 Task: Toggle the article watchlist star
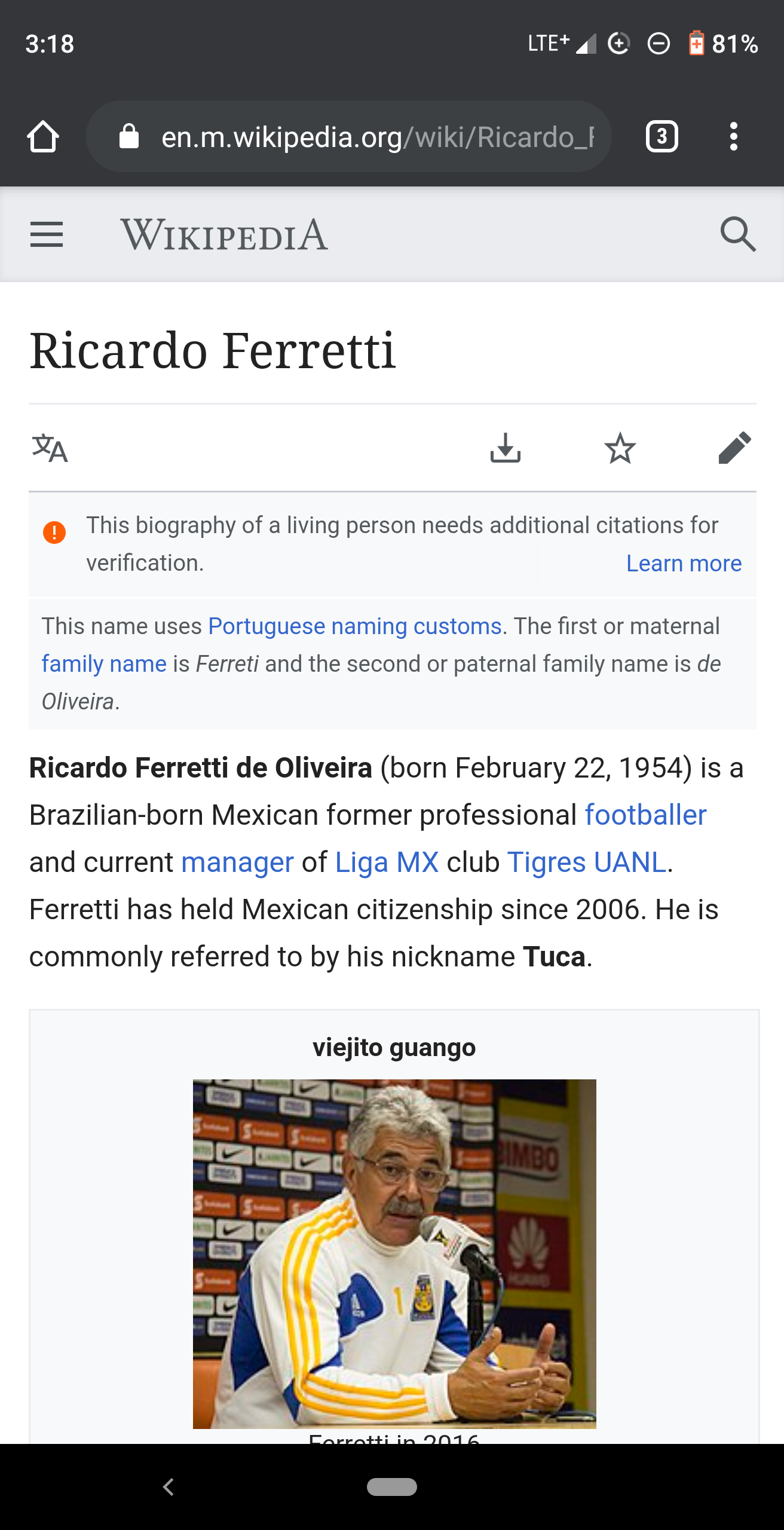coord(620,449)
